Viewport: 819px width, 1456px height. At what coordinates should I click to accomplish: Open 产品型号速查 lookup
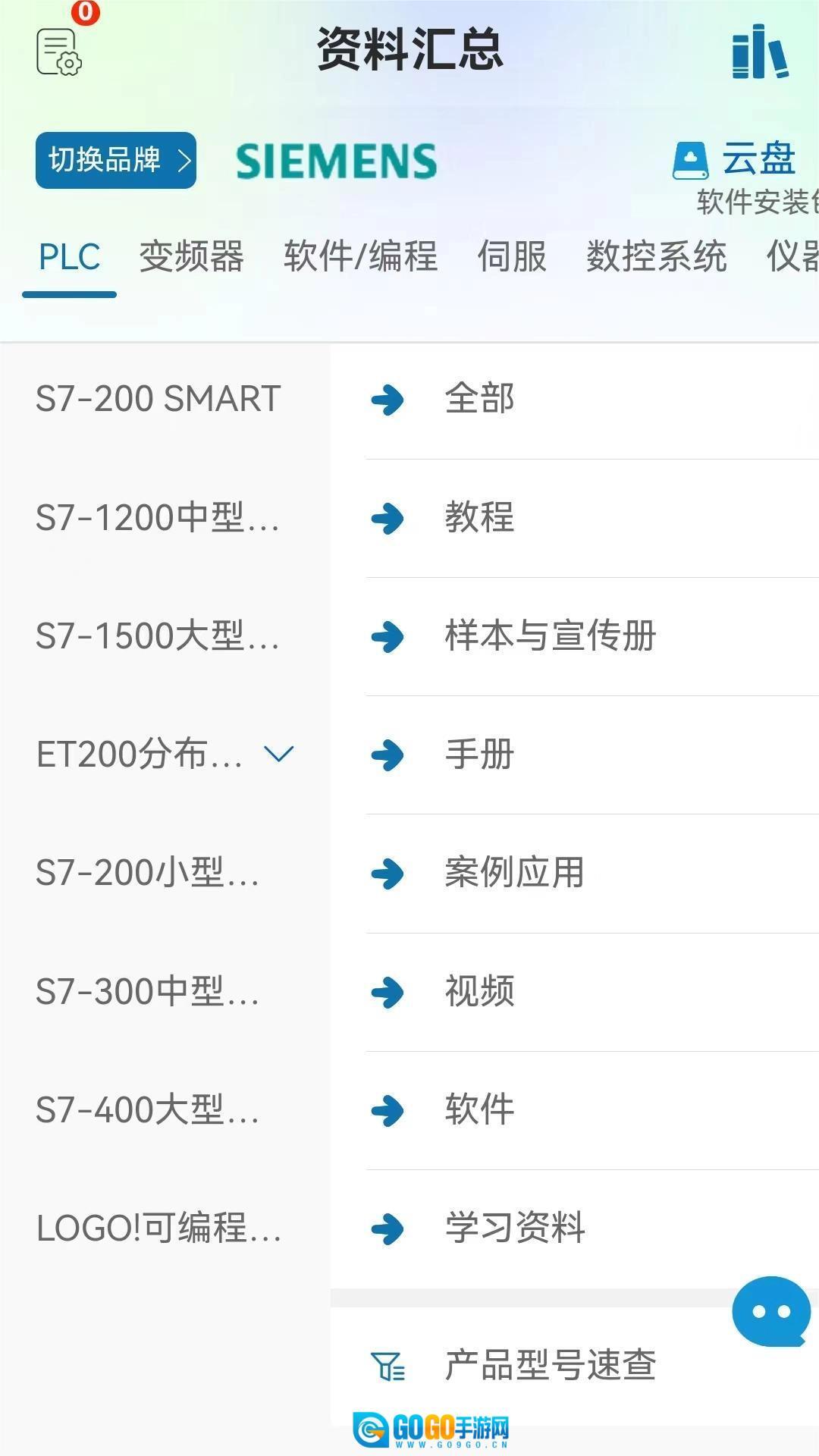coord(550,1365)
